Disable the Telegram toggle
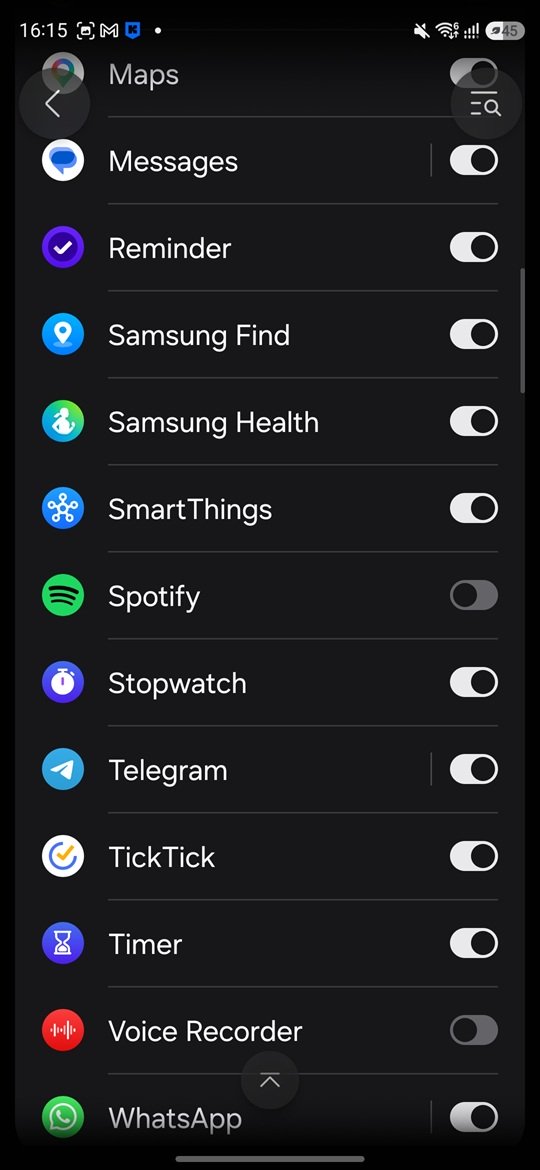 pos(474,769)
